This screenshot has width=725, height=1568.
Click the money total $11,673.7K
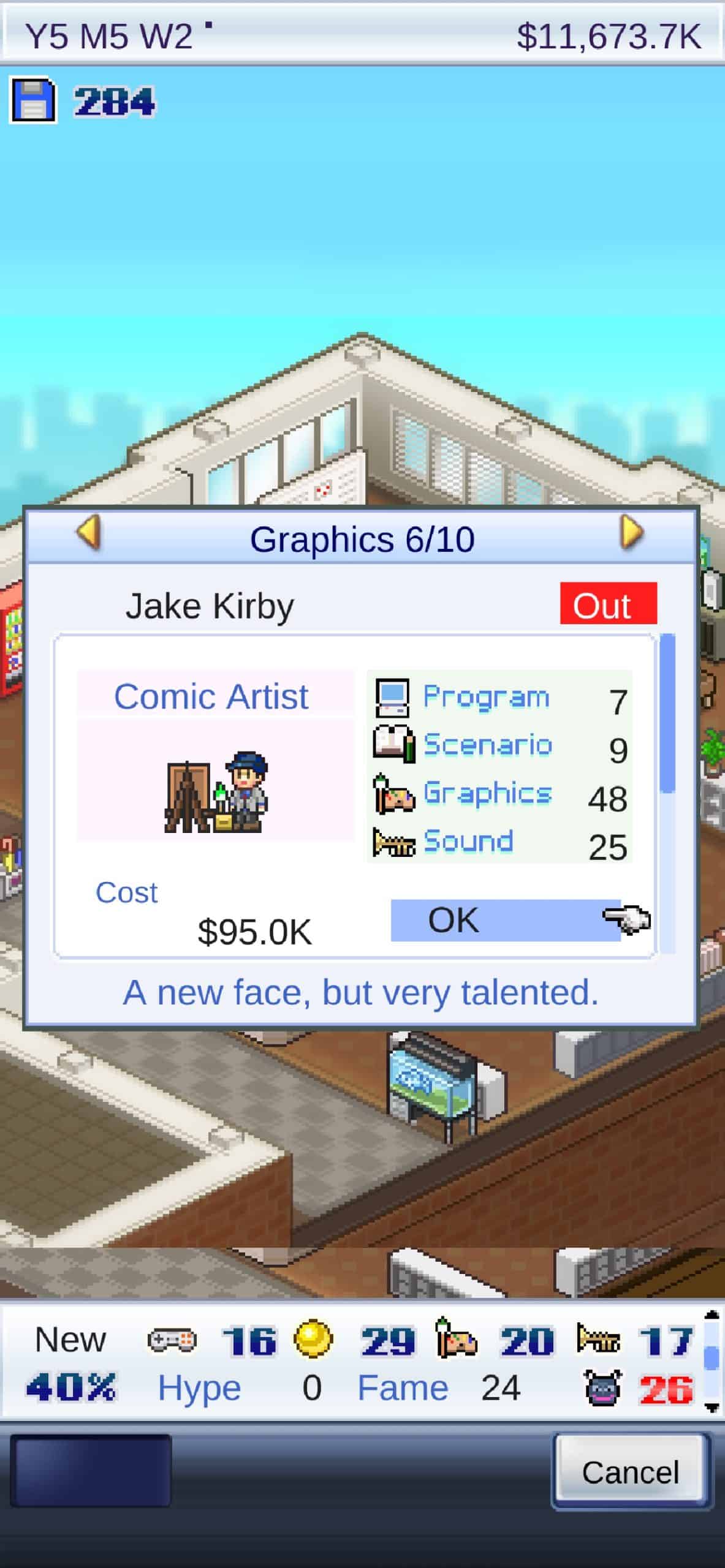[610, 35]
